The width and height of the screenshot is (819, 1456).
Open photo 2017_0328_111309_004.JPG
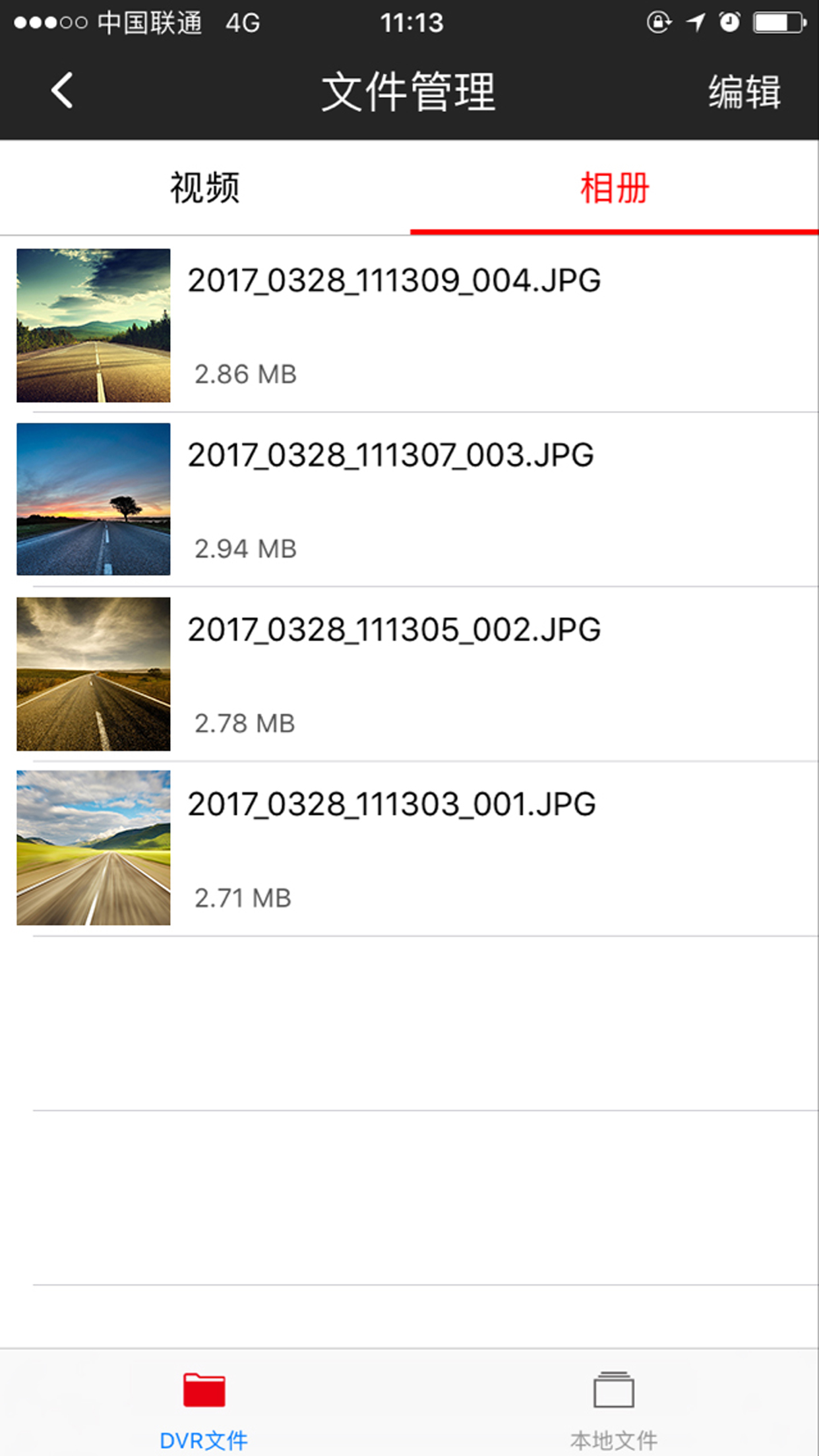click(x=394, y=281)
